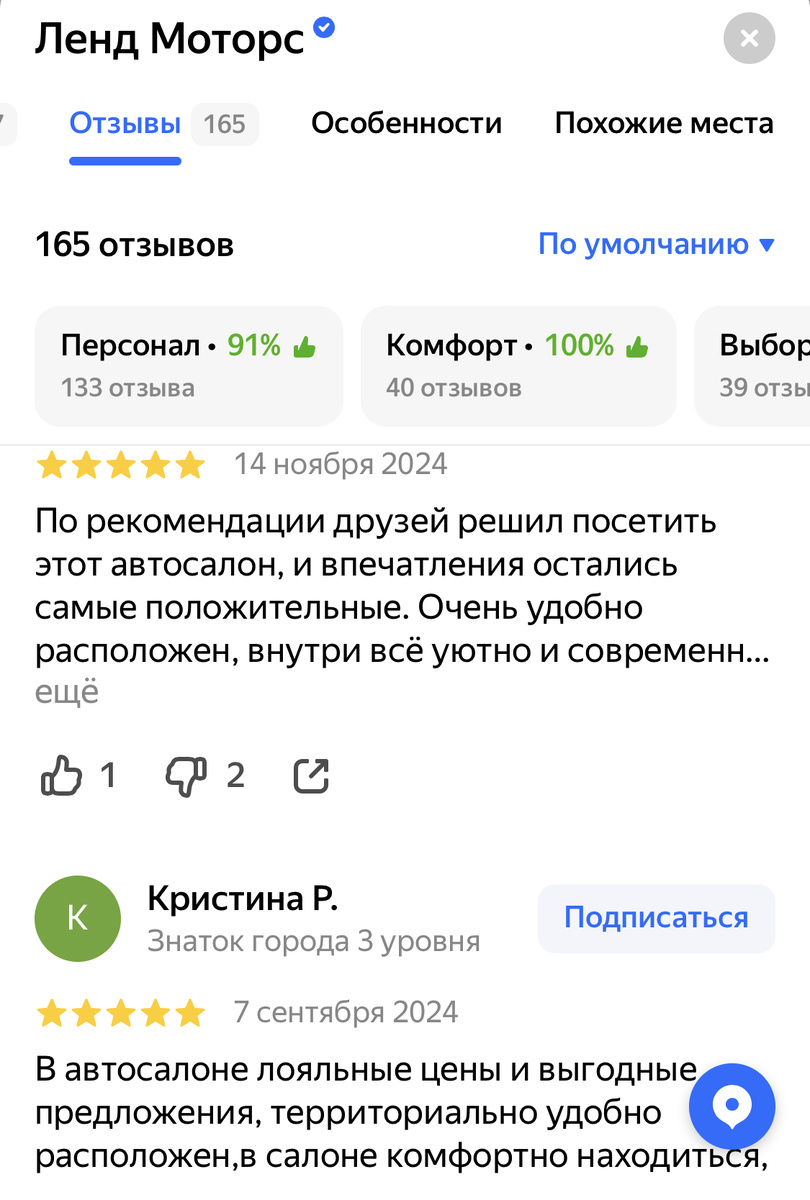This screenshot has width=810, height=1200.
Task: Close the Ленд Моторс card
Action: coord(748,38)
